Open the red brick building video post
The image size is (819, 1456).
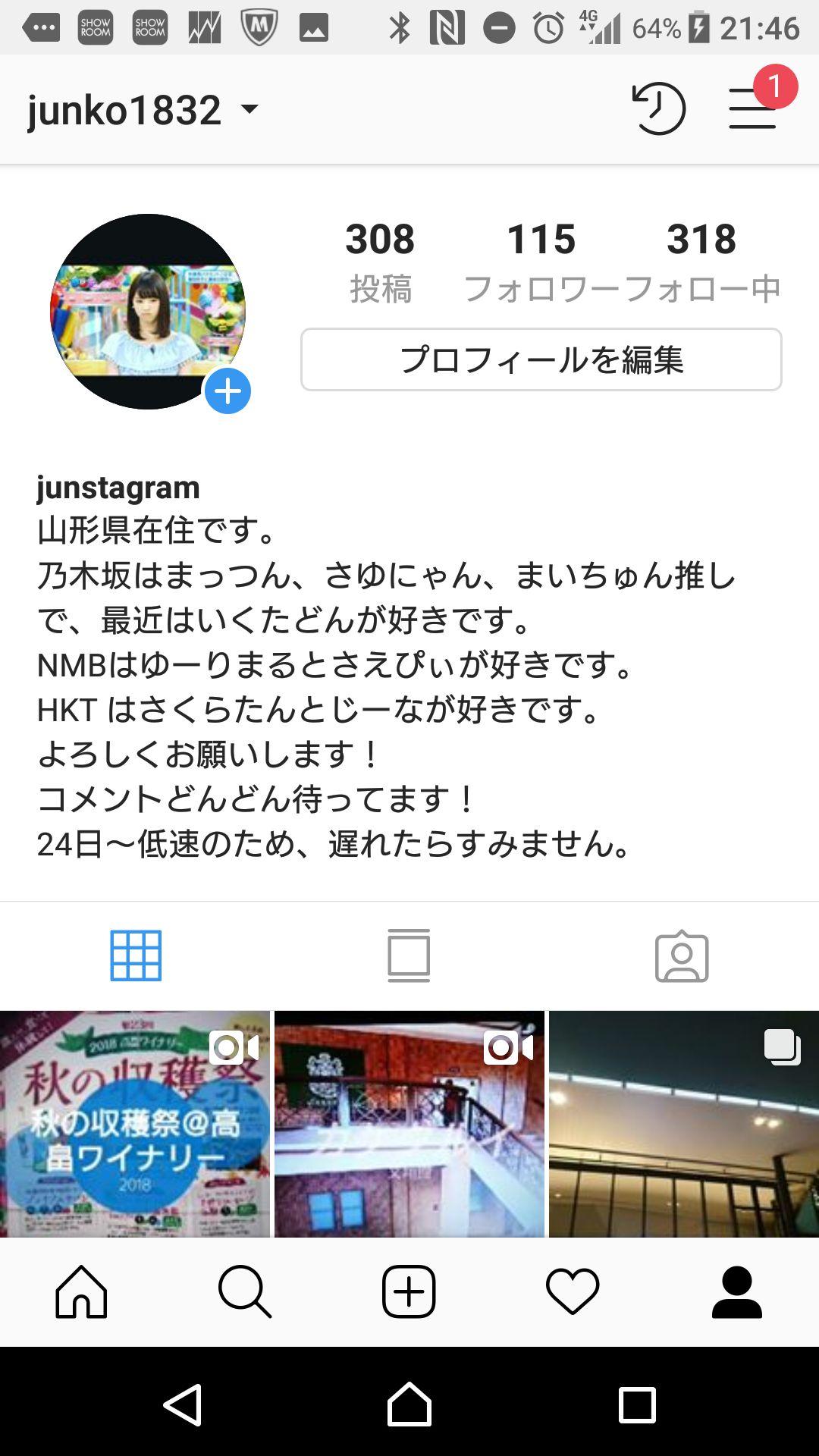[409, 1124]
